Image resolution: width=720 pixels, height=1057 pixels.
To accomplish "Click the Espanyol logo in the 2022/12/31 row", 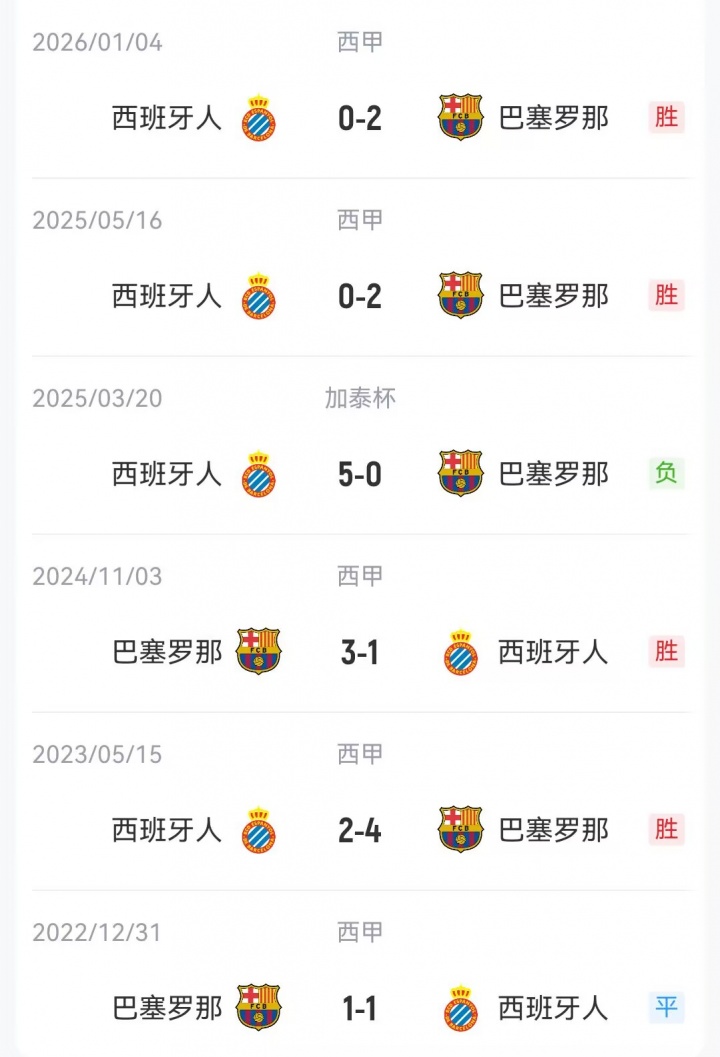I will [459, 1008].
